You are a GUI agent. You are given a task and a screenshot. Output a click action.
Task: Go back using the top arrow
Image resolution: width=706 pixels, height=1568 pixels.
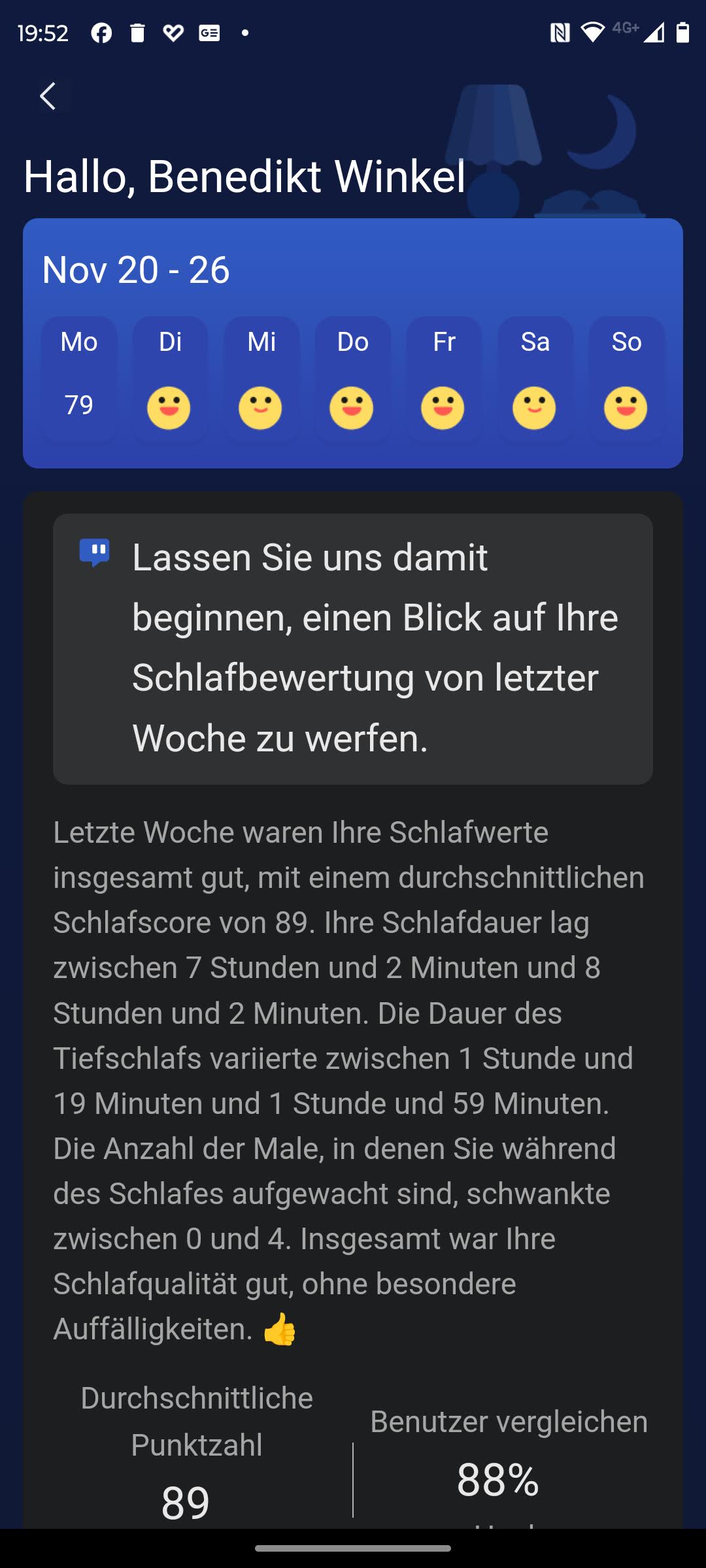coord(48,97)
